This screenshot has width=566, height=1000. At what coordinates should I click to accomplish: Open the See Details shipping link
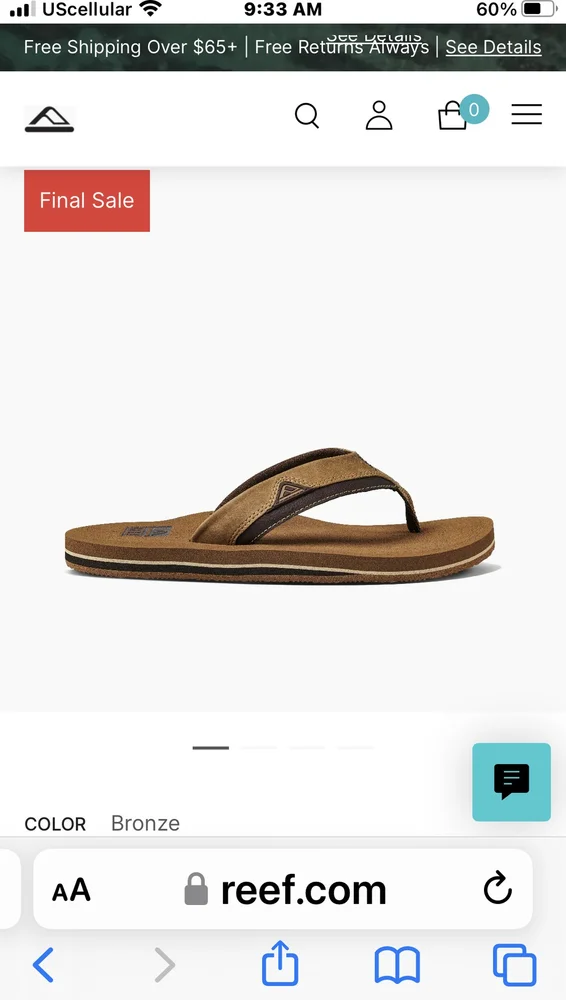(x=493, y=47)
